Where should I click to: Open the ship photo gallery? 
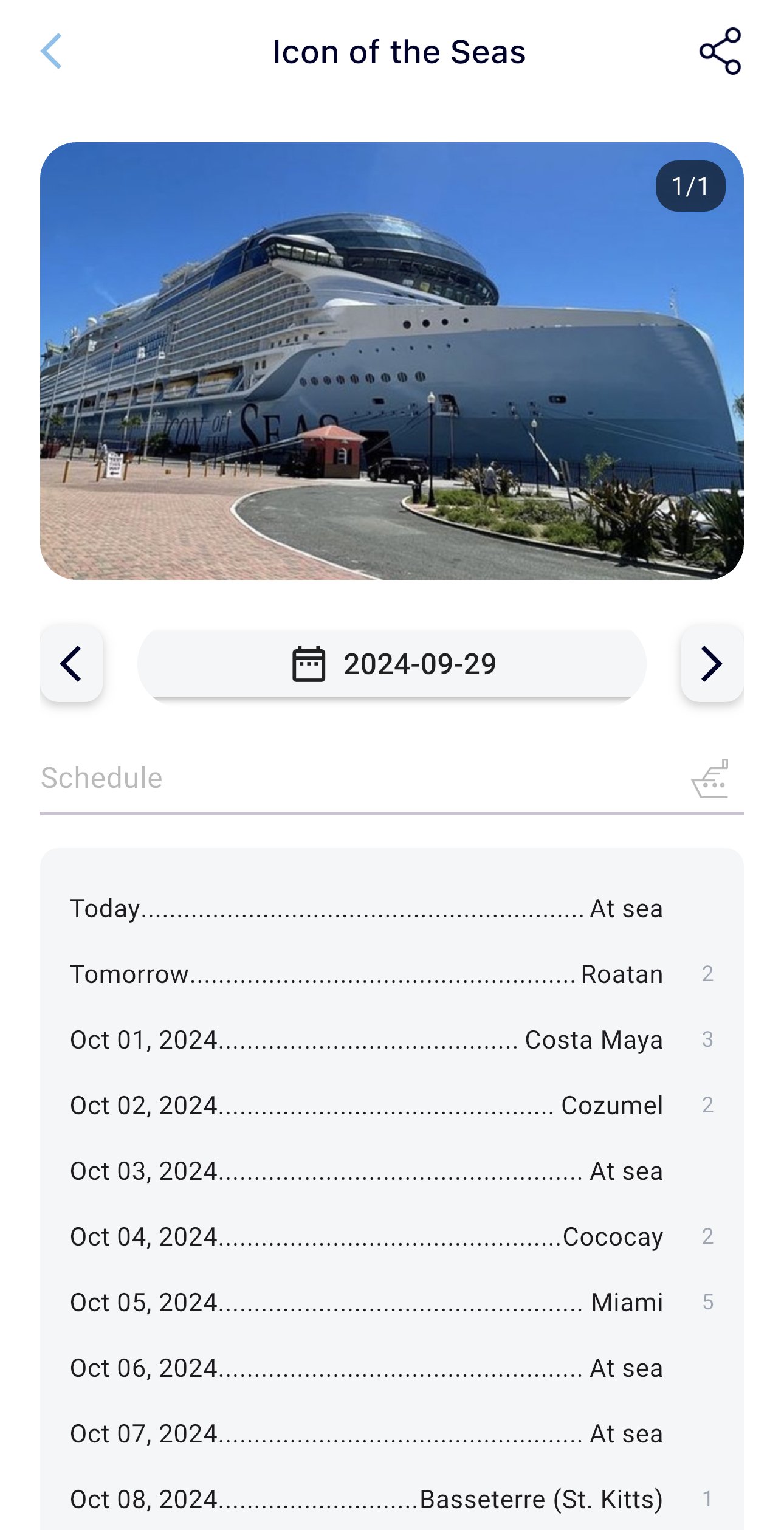392,360
